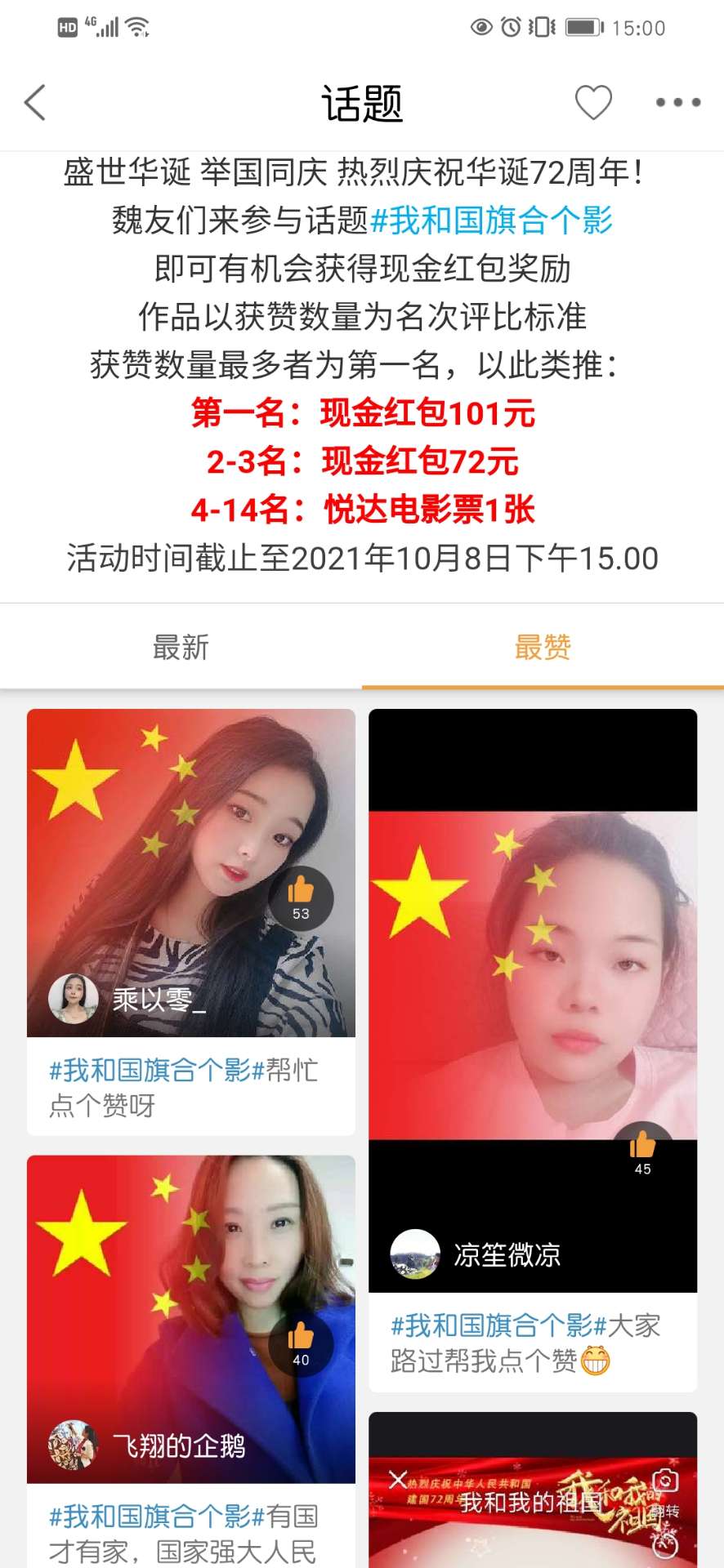View 飞翔的企鹅's profile avatar
This screenshot has width=724, height=1568.
click(x=73, y=1444)
